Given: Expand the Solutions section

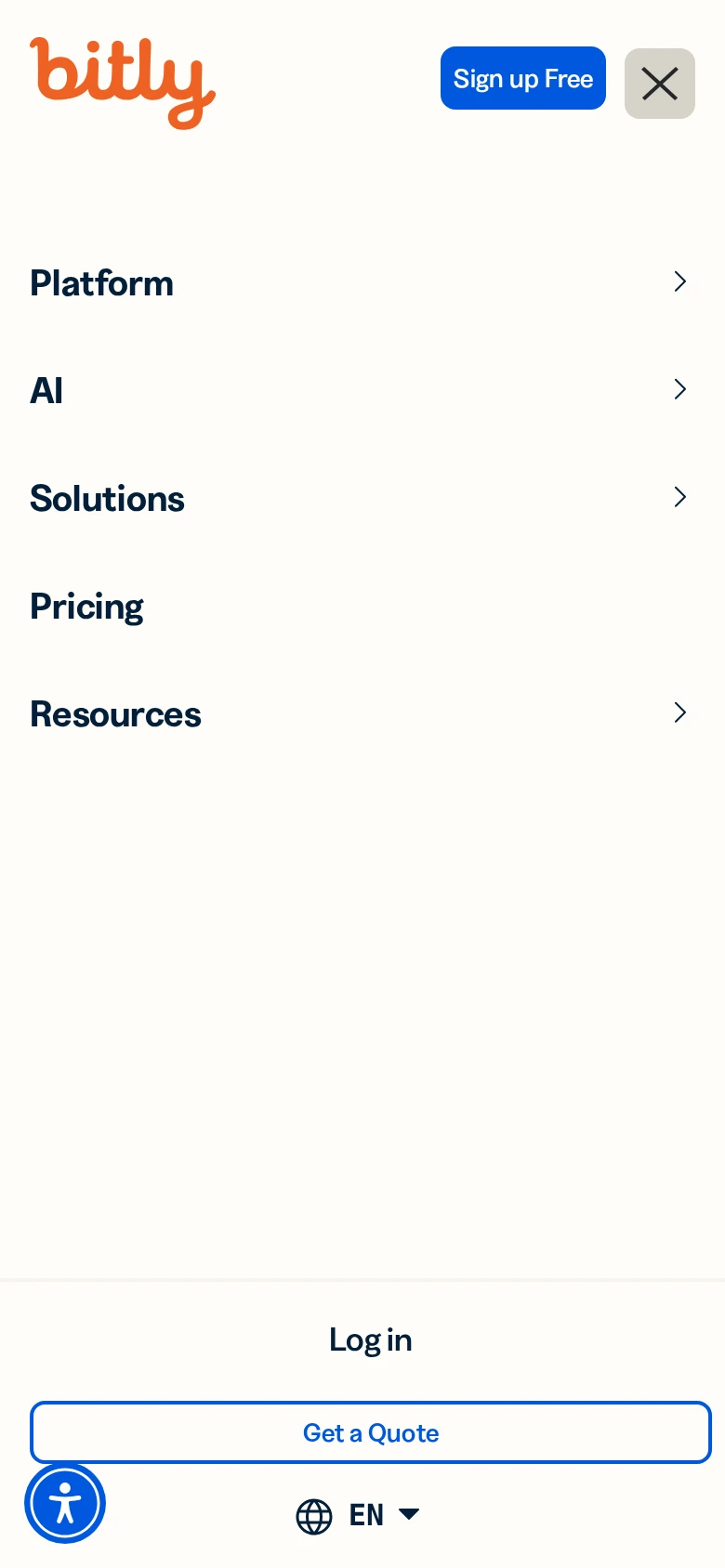Looking at the screenshot, I should pos(362,498).
